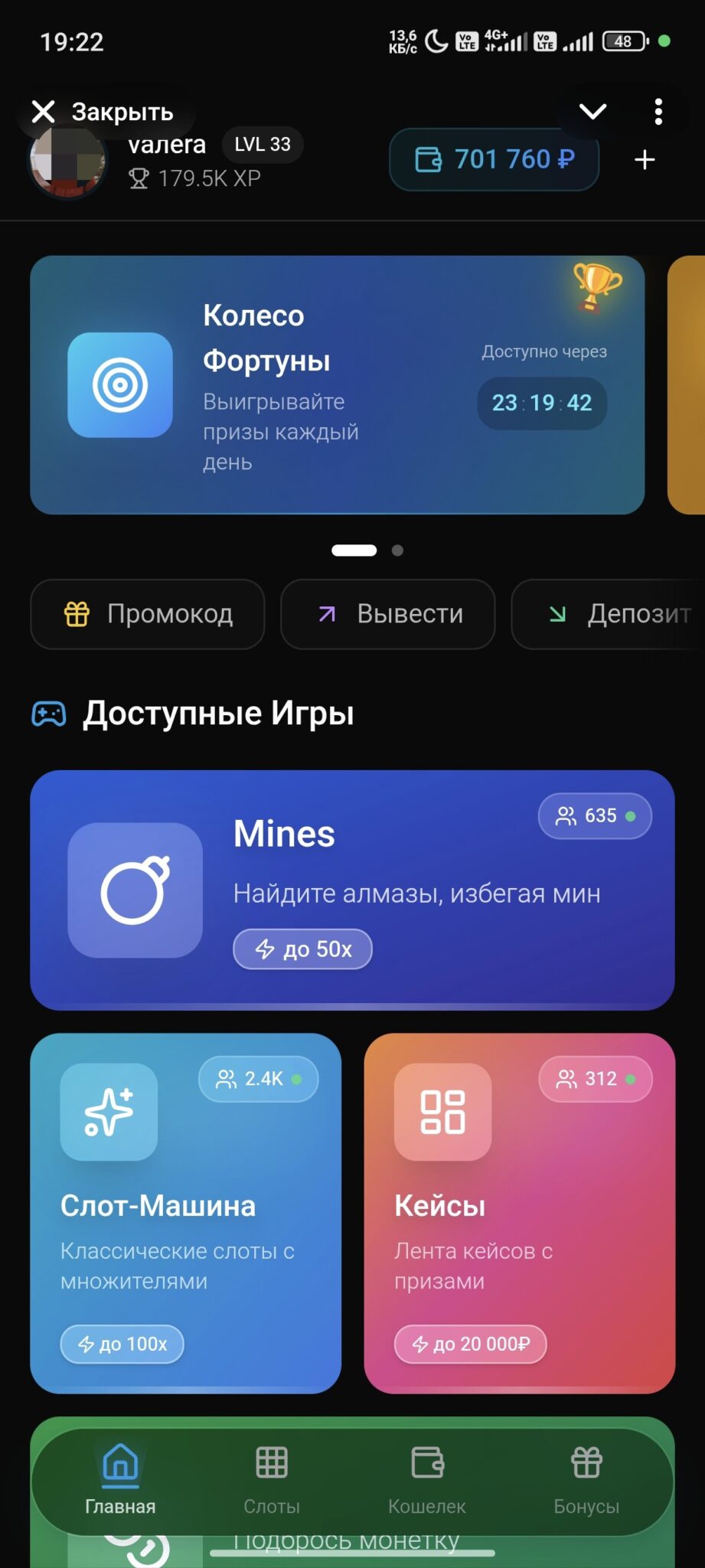Enter a promo code via Промокод
This screenshot has height=1568, width=705.
(x=148, y=614)
